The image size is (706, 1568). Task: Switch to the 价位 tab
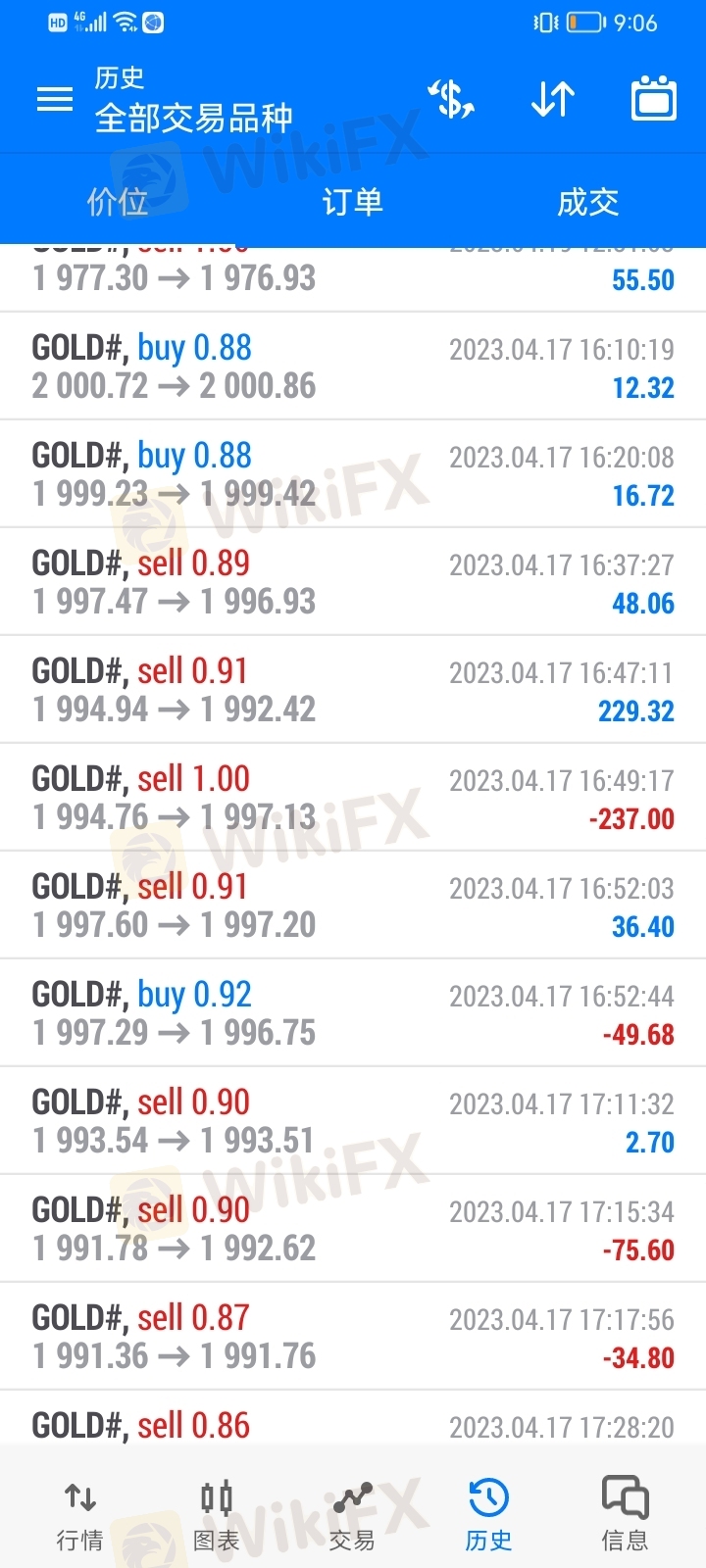click(118, 202)
